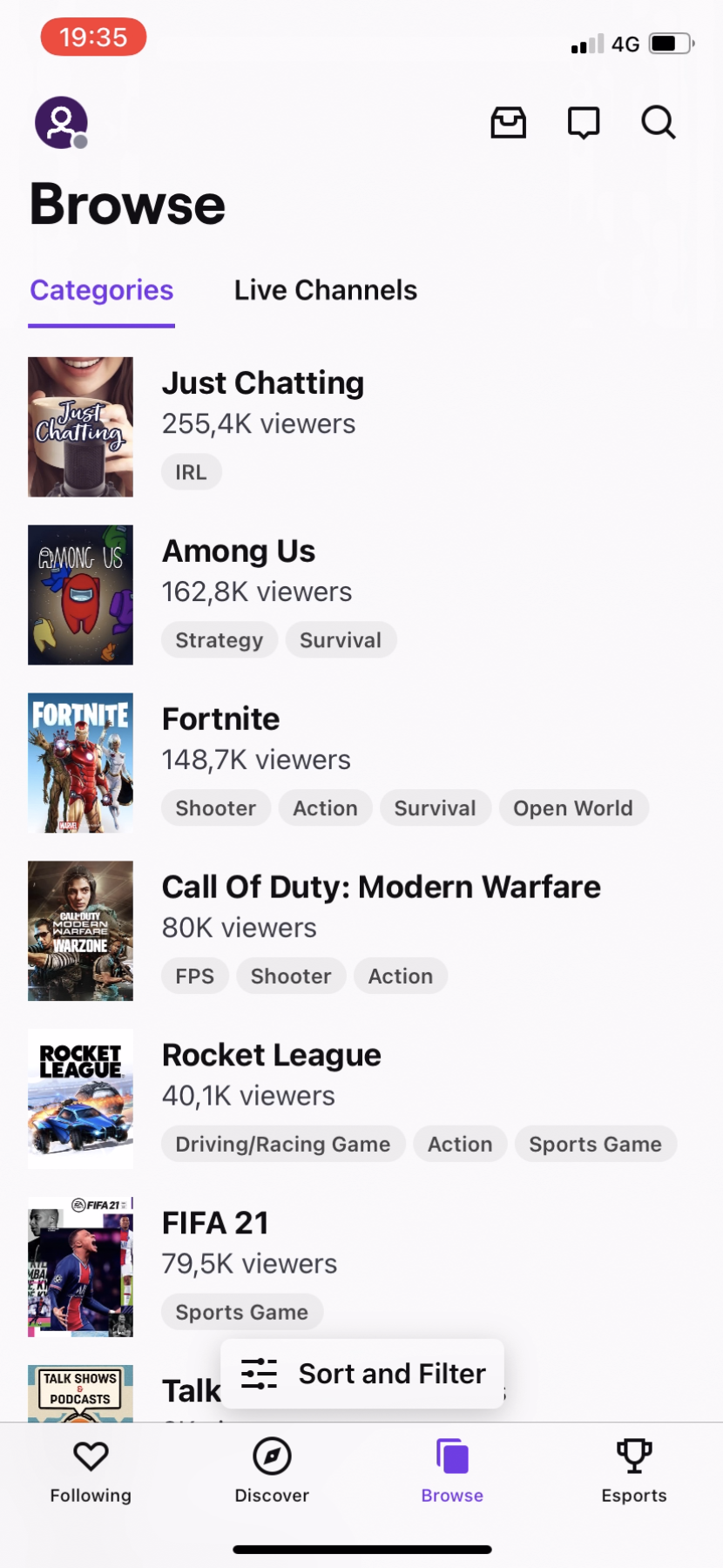Select the Strategy tag under Among Us
Screen dimensions: 723x1568
[x=219, y=639]
